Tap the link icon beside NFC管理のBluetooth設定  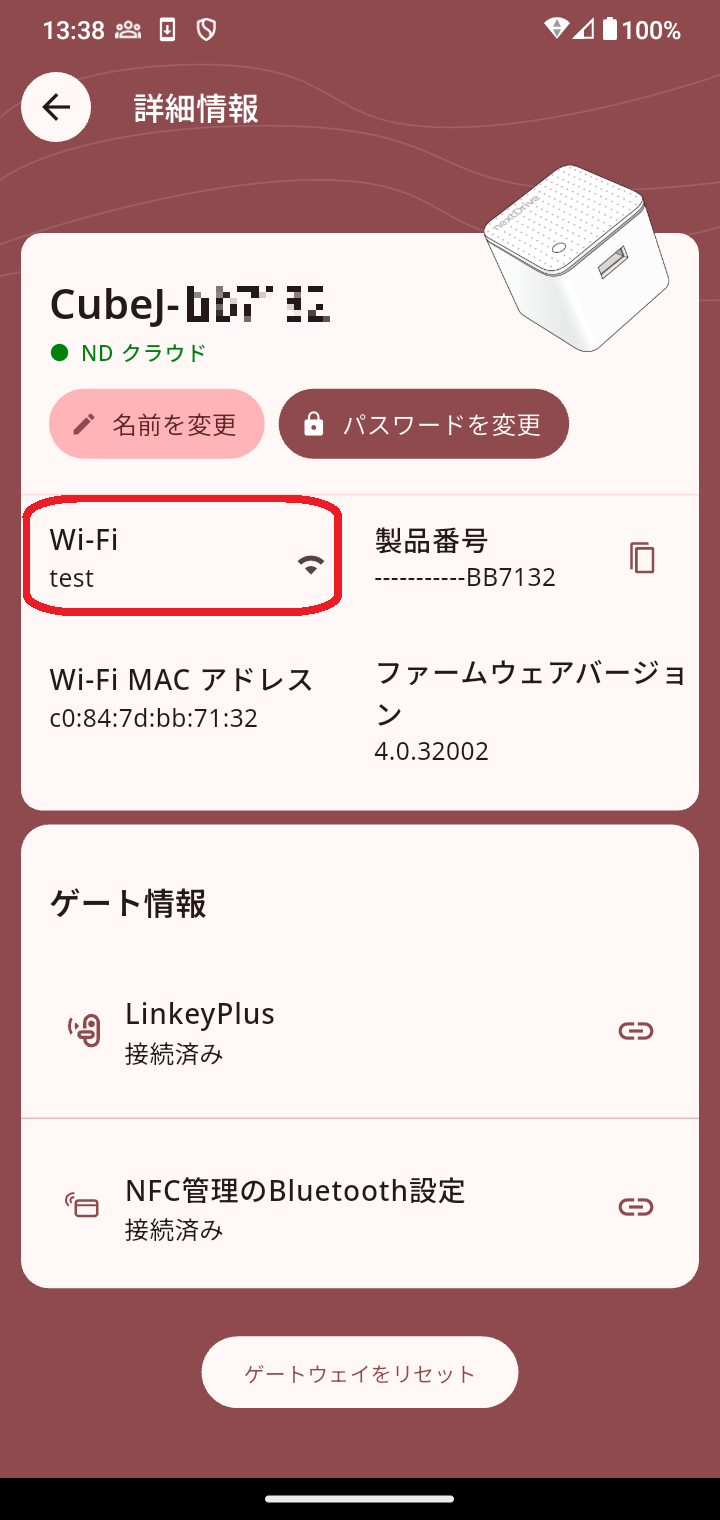(637, 1206)
